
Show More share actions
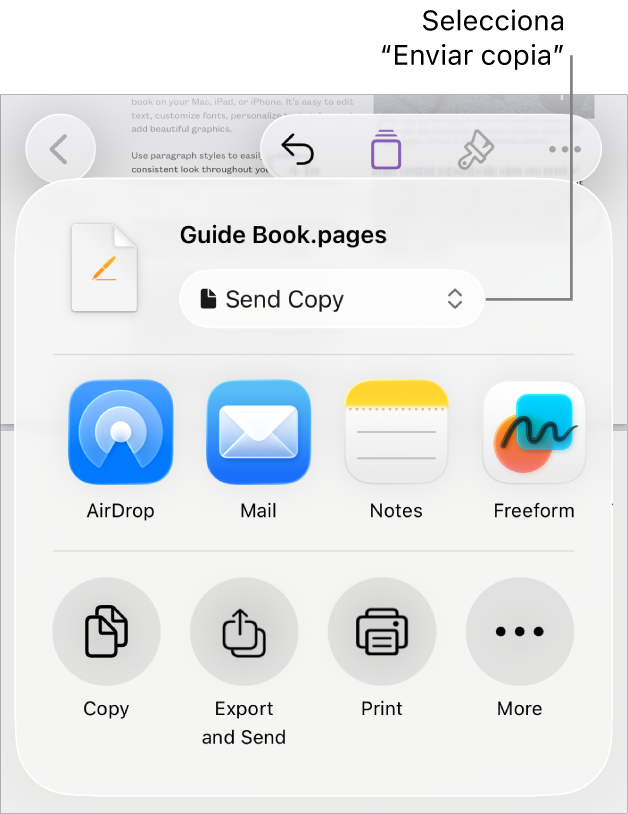[x=520, y=632]
